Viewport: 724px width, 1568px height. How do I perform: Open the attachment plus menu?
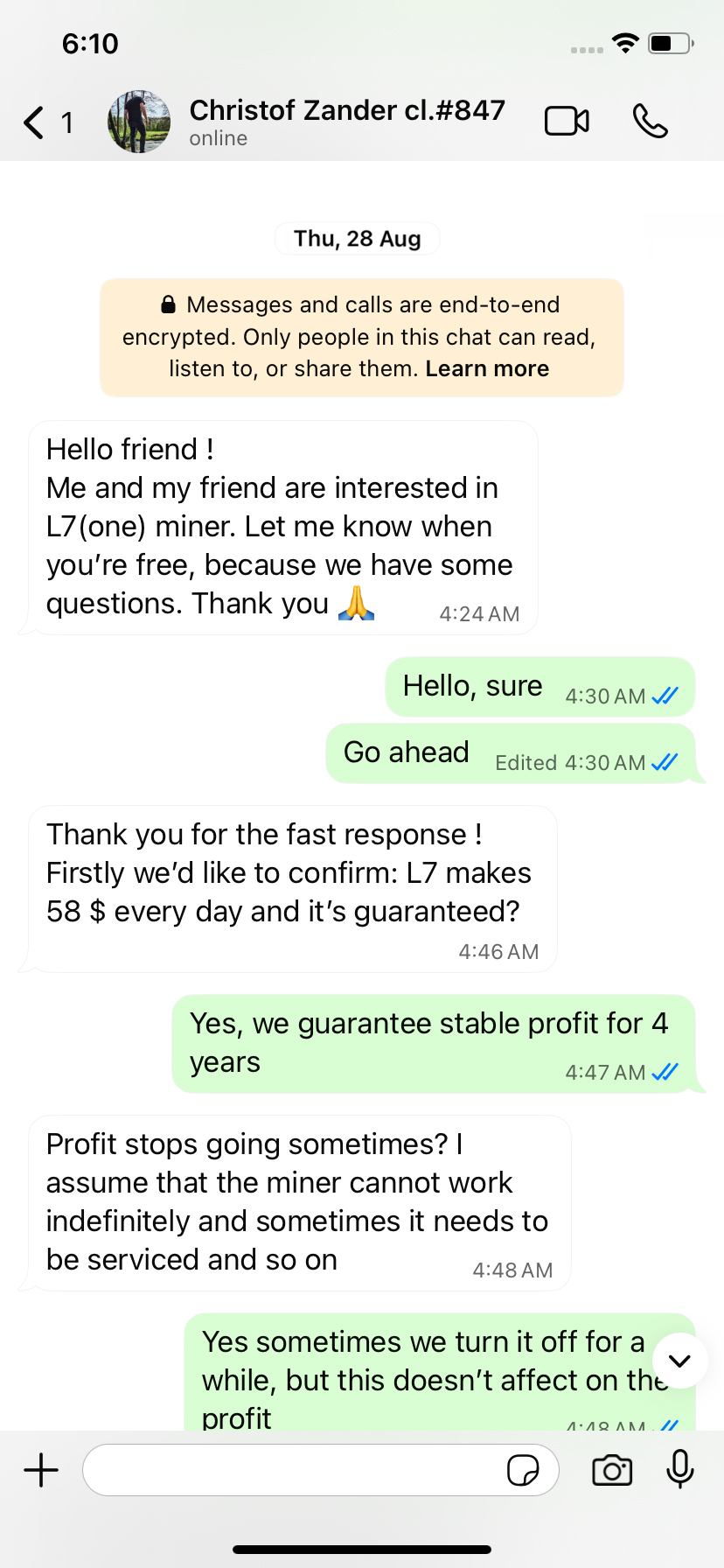coord(41,1470)
